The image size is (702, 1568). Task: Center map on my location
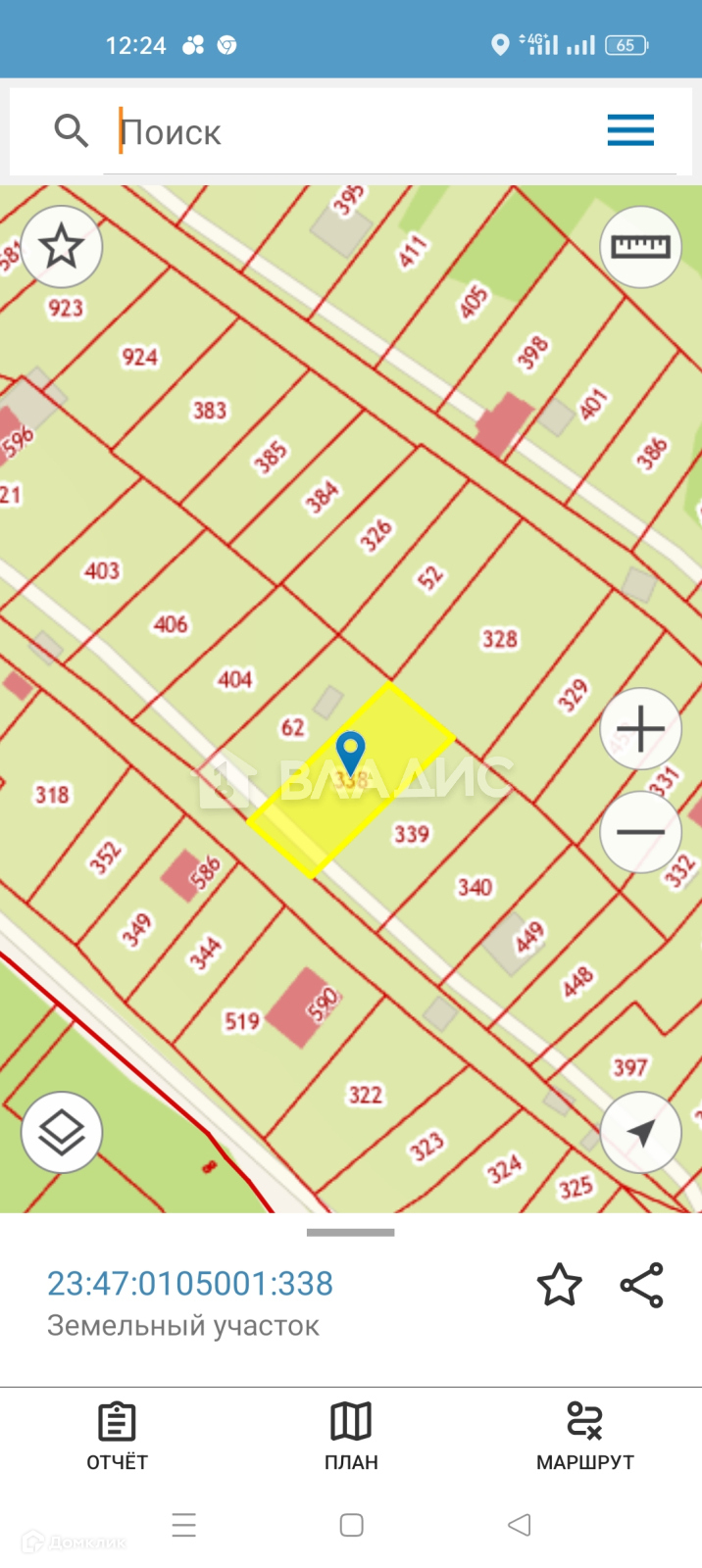tap(640, 1133)
